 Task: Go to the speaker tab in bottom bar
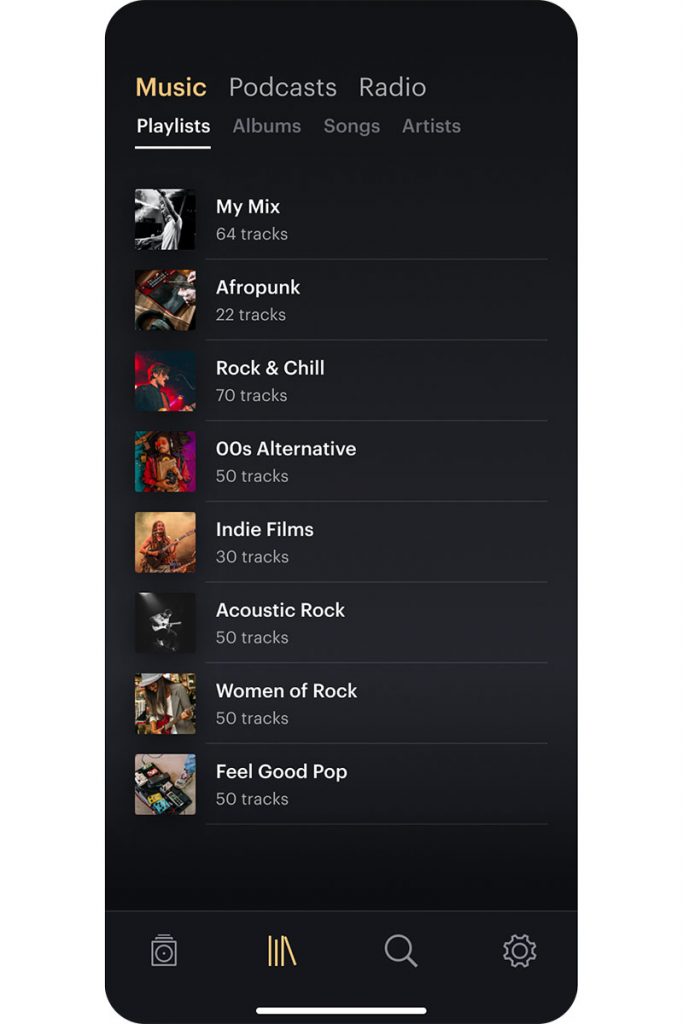tap(164, 950)
